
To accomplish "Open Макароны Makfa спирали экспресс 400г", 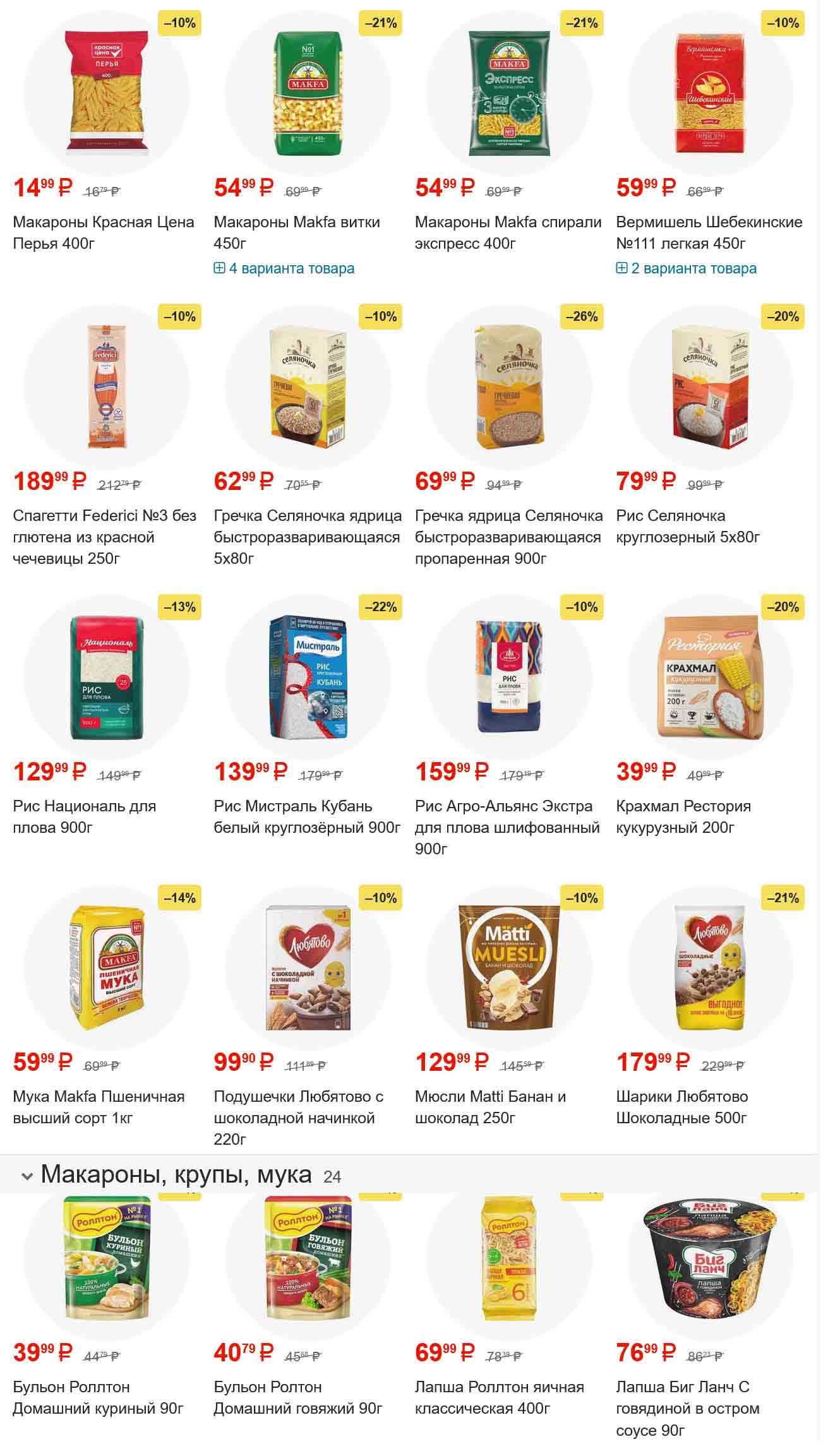I will tap(507, 232).
